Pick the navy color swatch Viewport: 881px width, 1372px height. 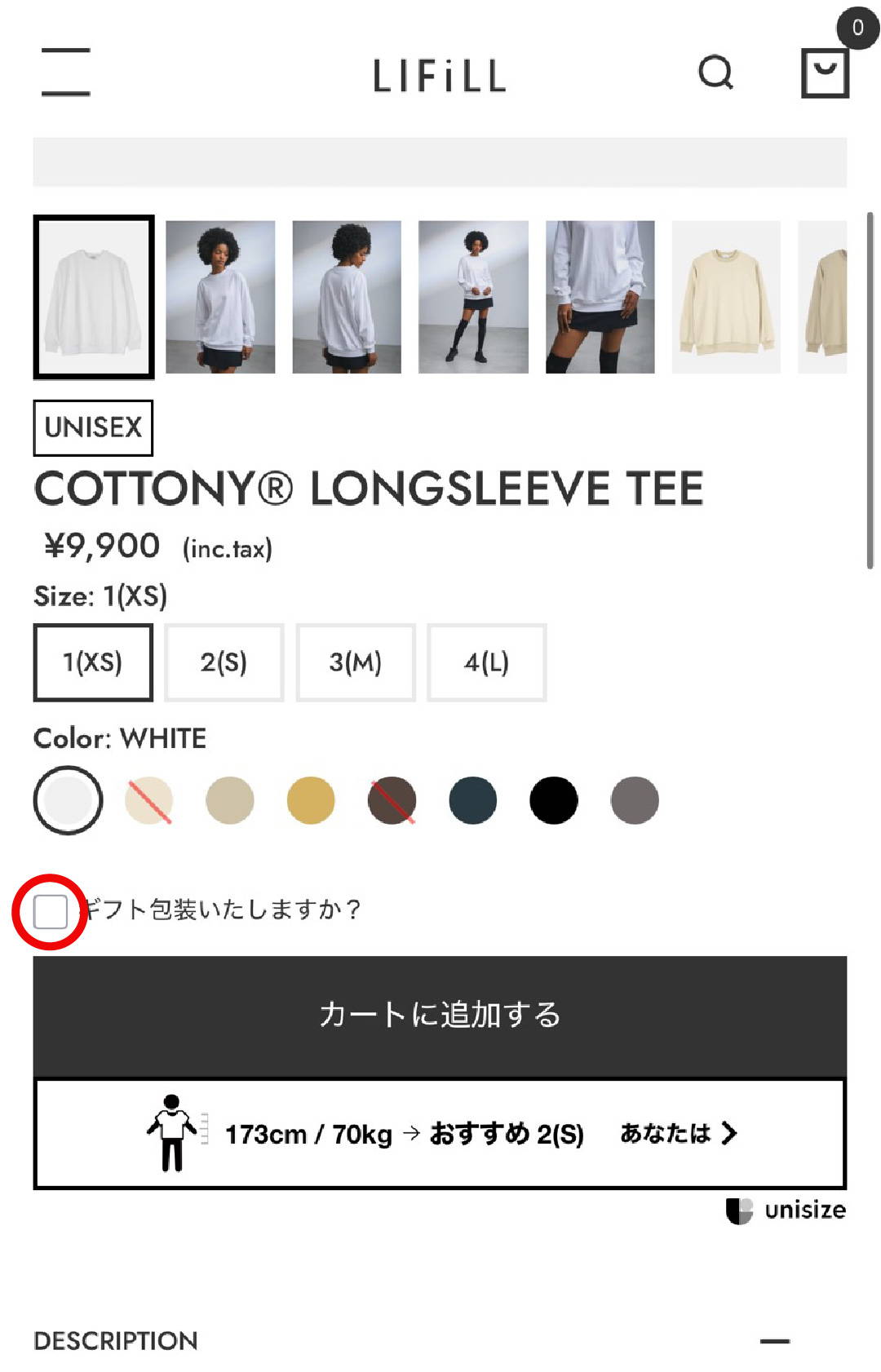[473, 800]
